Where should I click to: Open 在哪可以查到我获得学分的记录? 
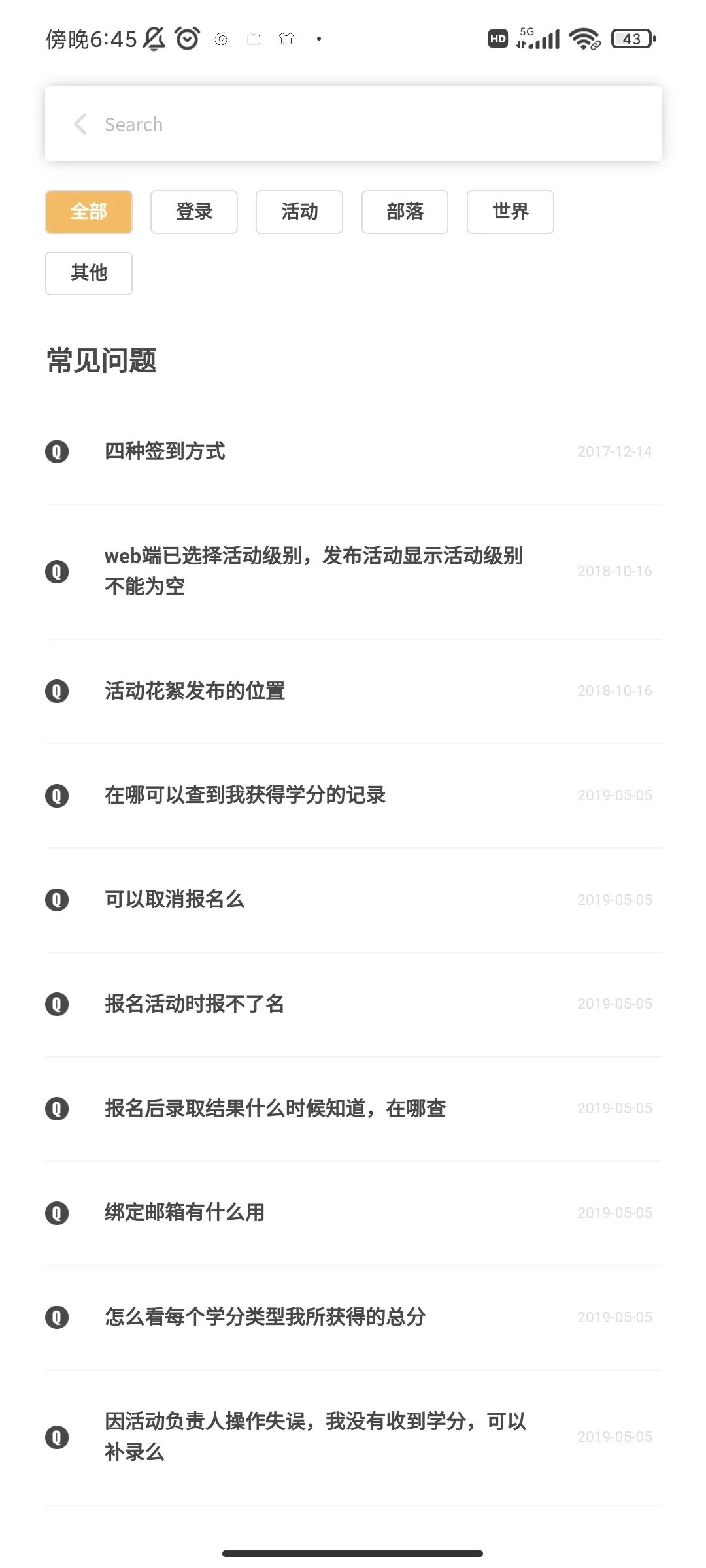[353, 796]
